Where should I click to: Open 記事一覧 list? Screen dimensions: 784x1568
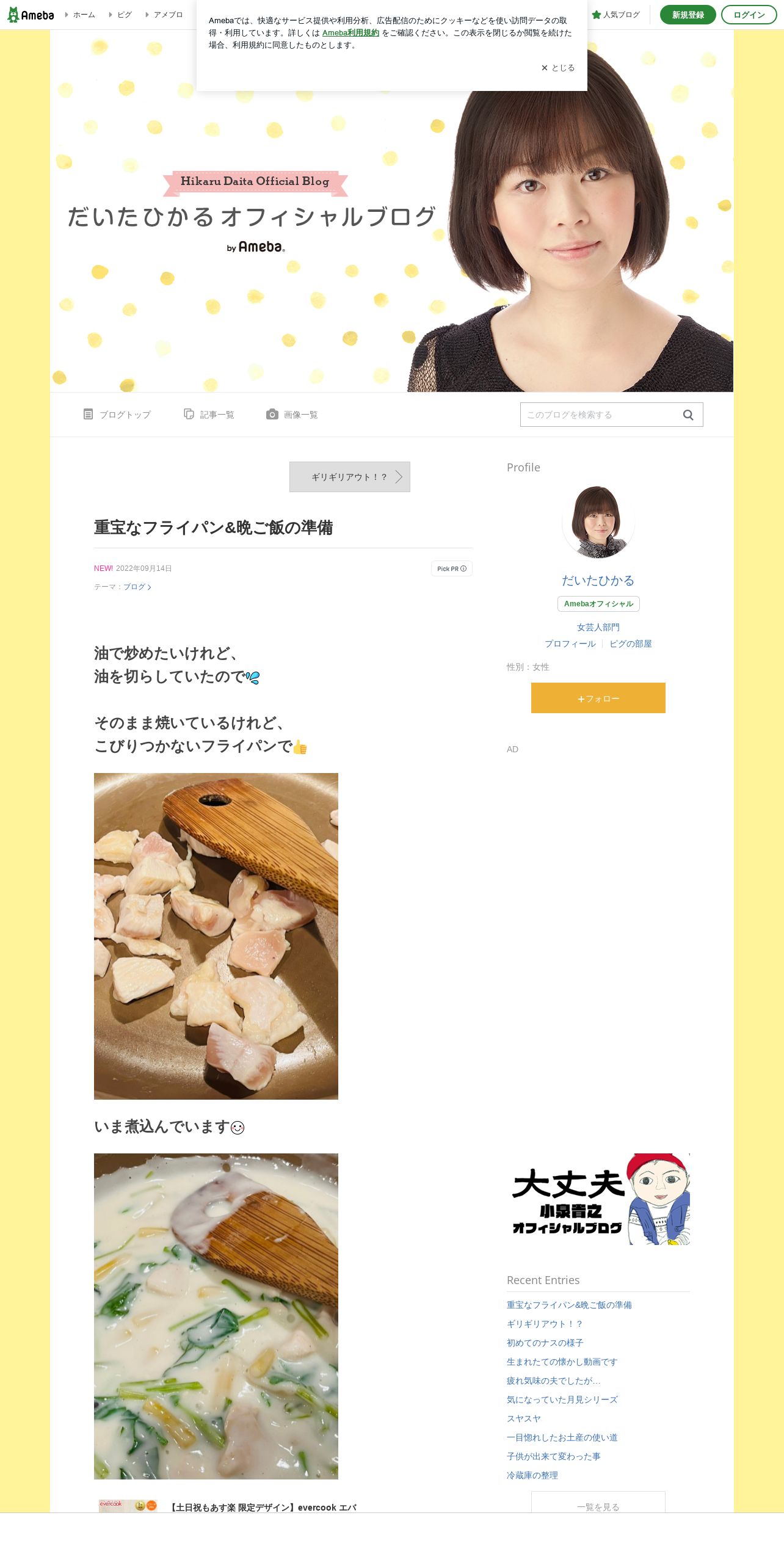click(209, 415)
